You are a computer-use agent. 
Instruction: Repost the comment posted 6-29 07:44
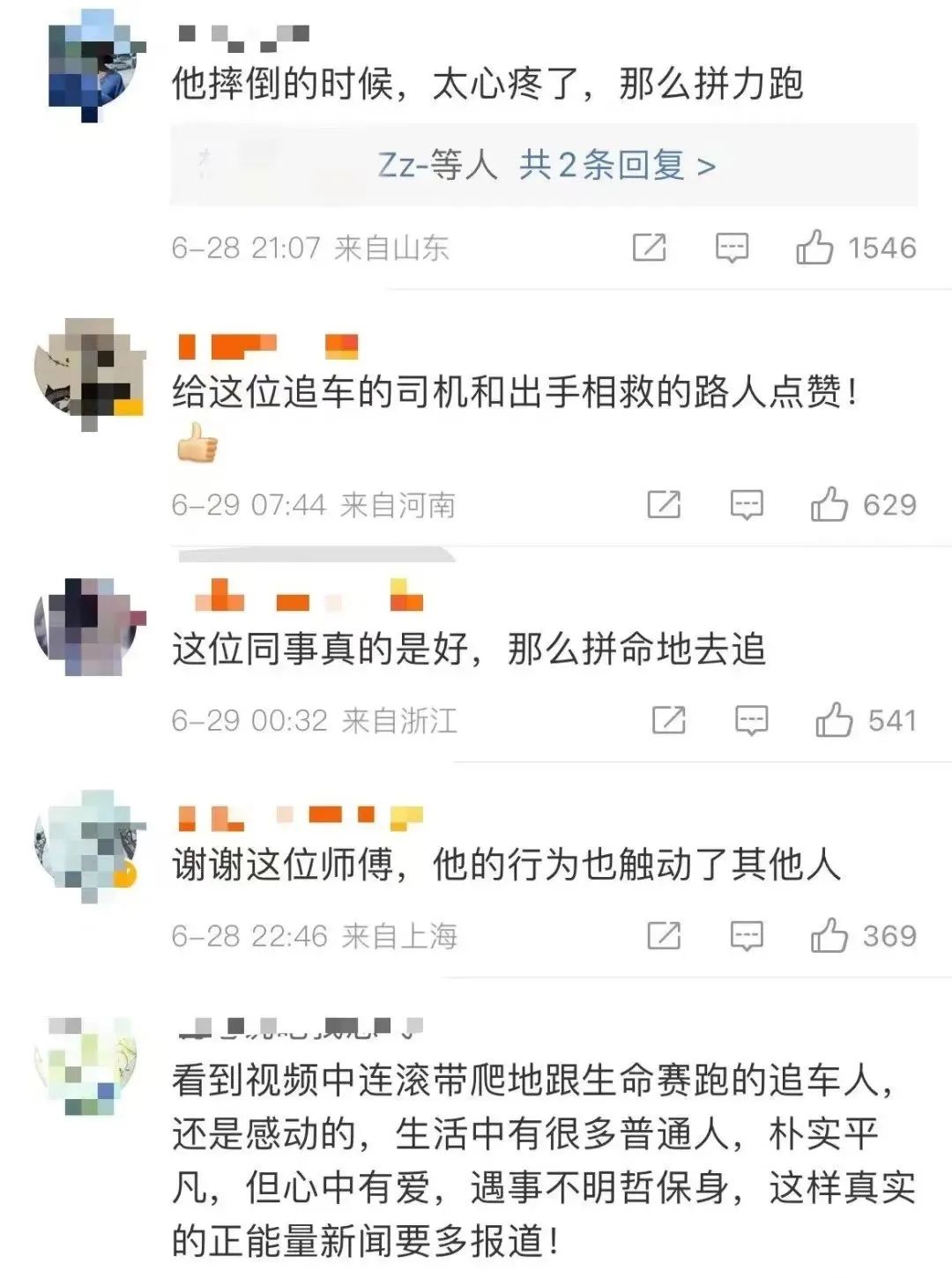point(664,505)
